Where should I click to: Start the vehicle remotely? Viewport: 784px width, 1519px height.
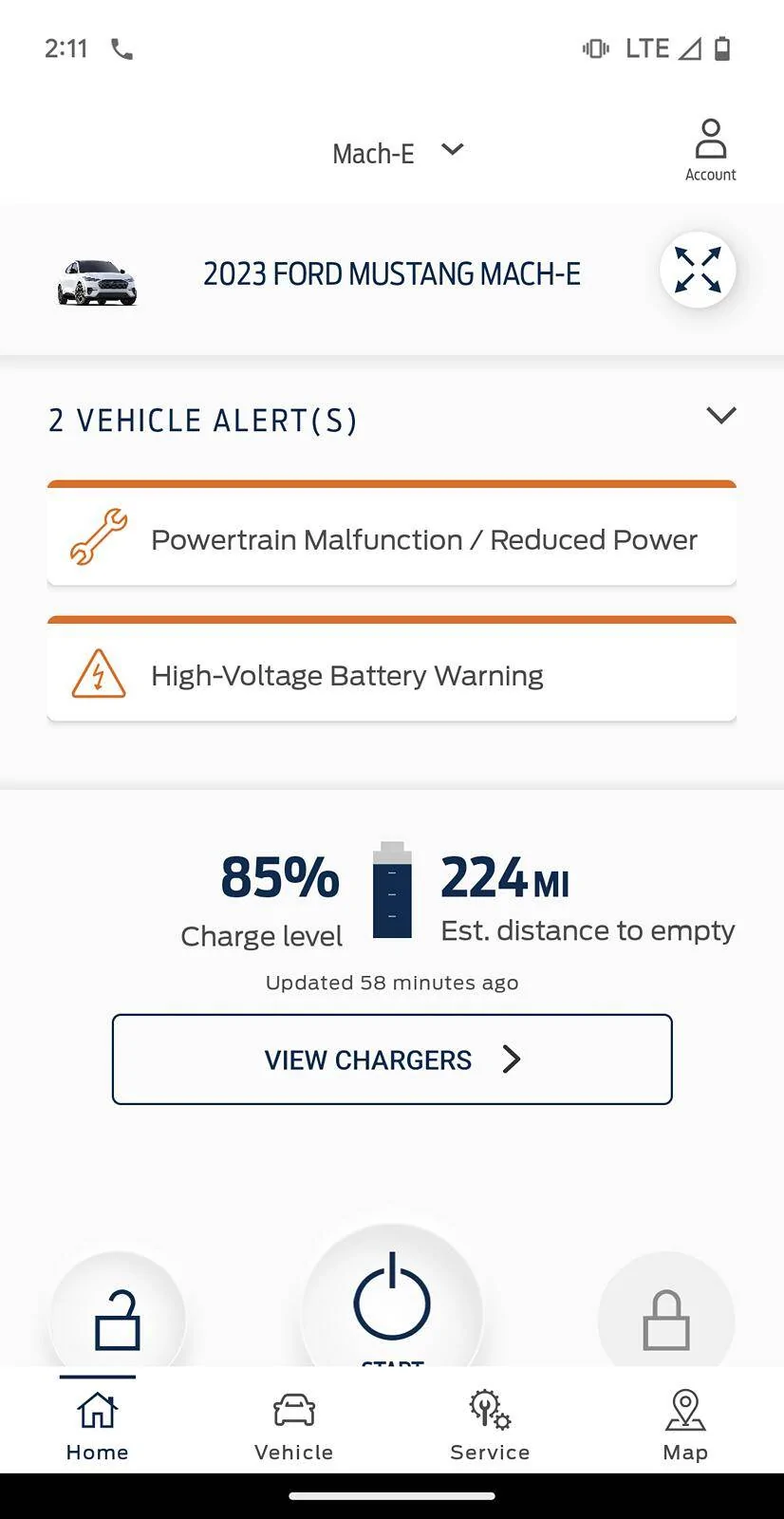(392, 1305)
